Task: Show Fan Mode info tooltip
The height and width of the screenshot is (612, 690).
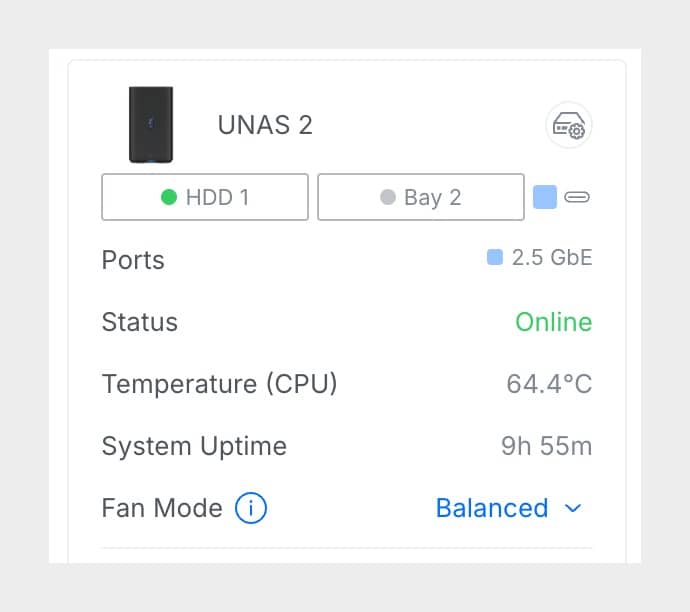Action: [250, 508]
